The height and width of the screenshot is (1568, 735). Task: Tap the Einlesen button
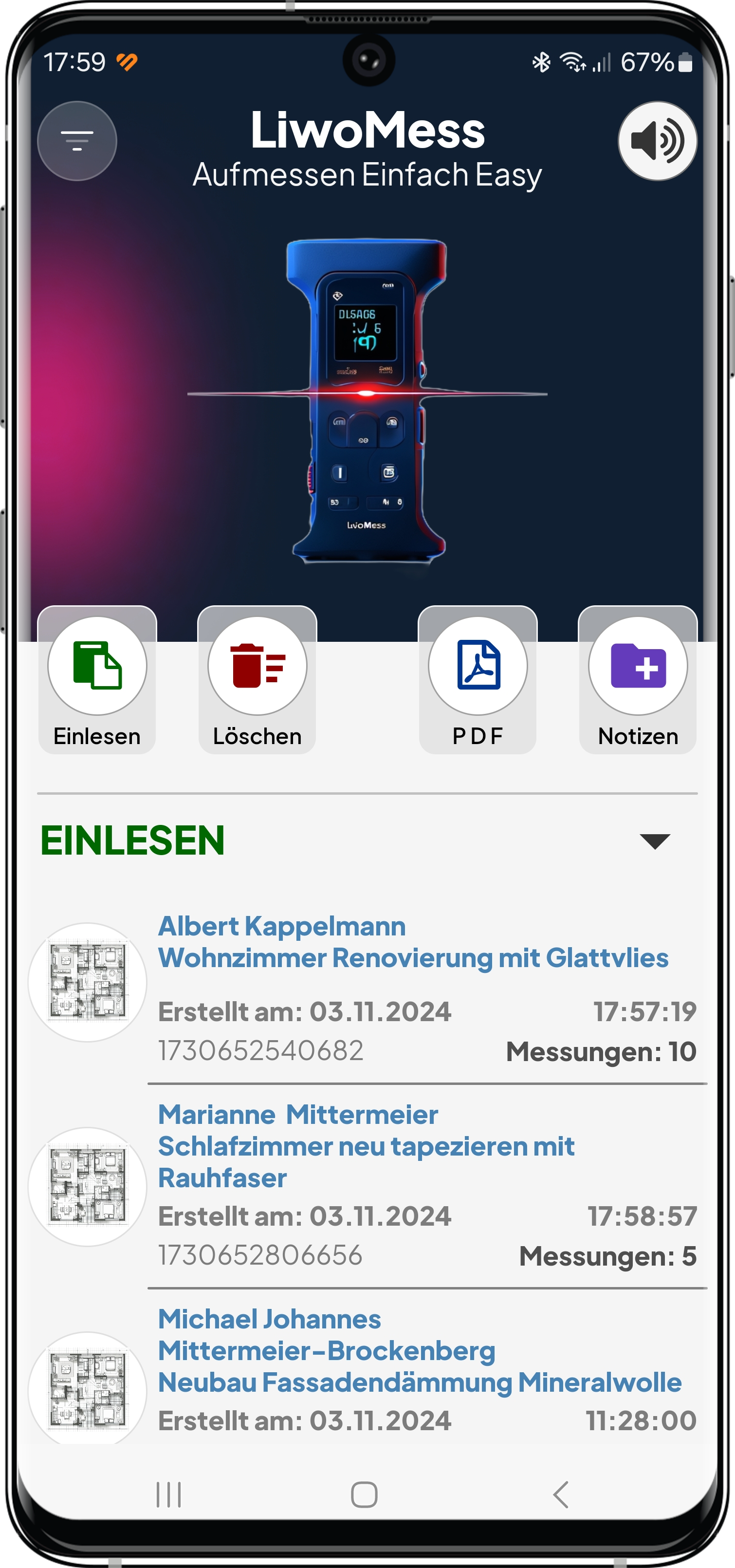[97, 680]
